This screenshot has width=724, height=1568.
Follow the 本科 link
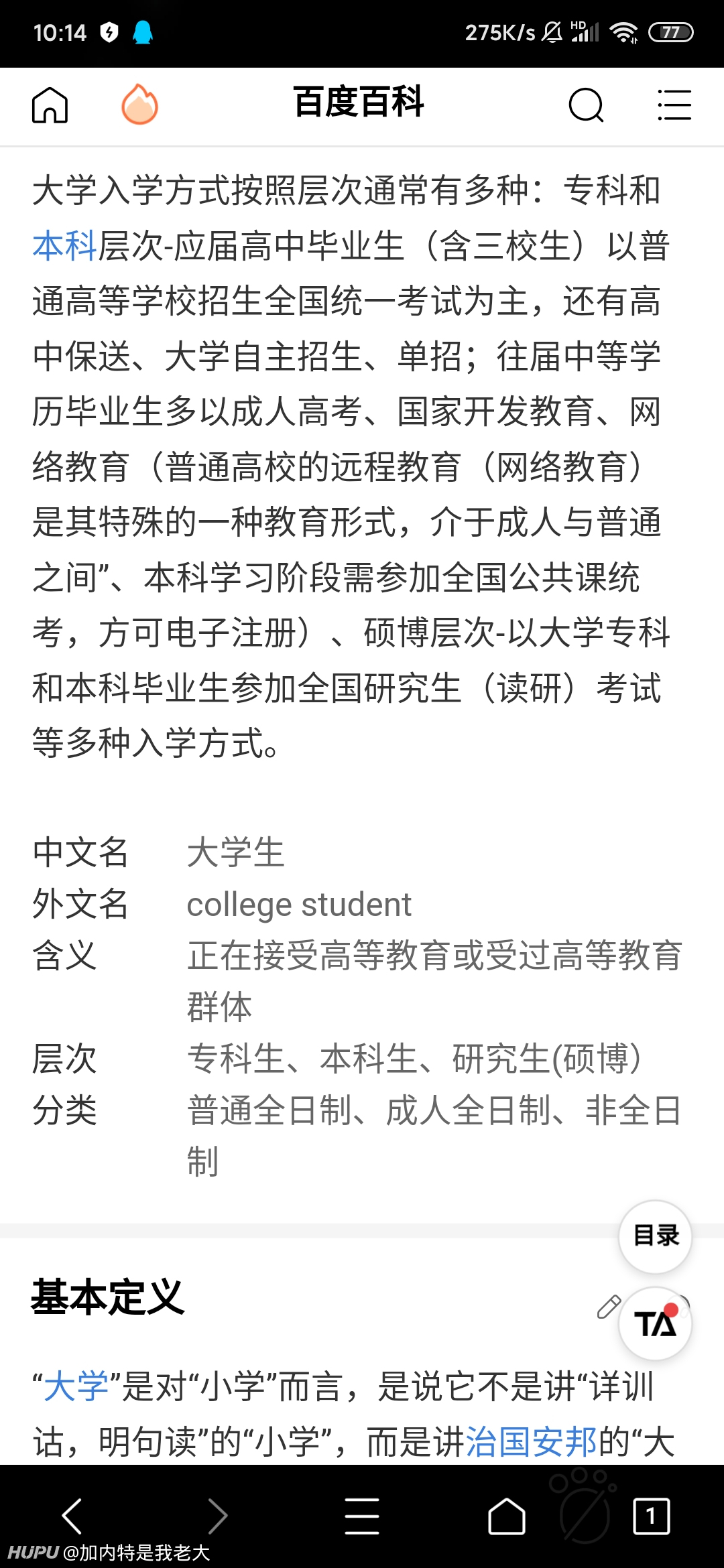pyautogui.click(x=65, y=246)
